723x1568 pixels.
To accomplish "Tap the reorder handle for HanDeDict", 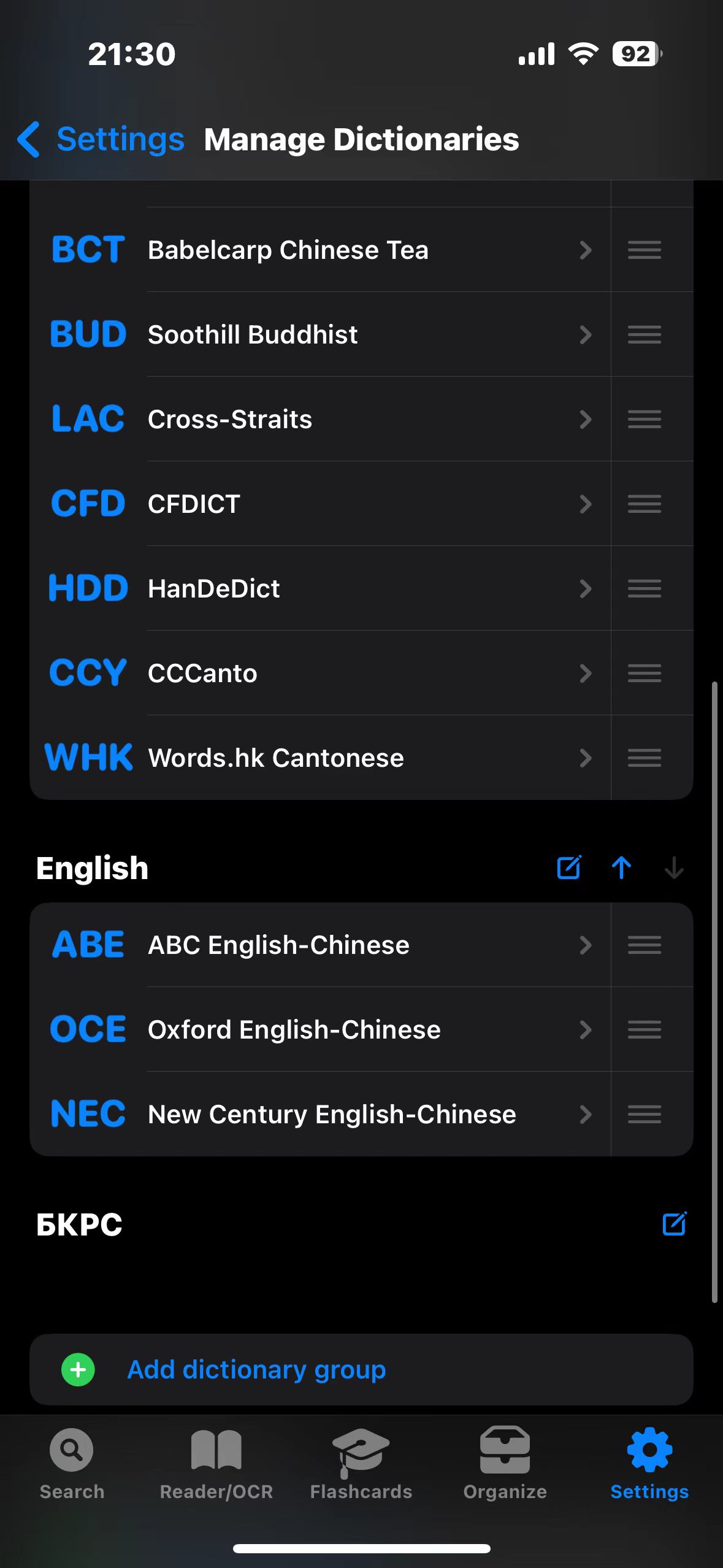I will coord(645,588).
